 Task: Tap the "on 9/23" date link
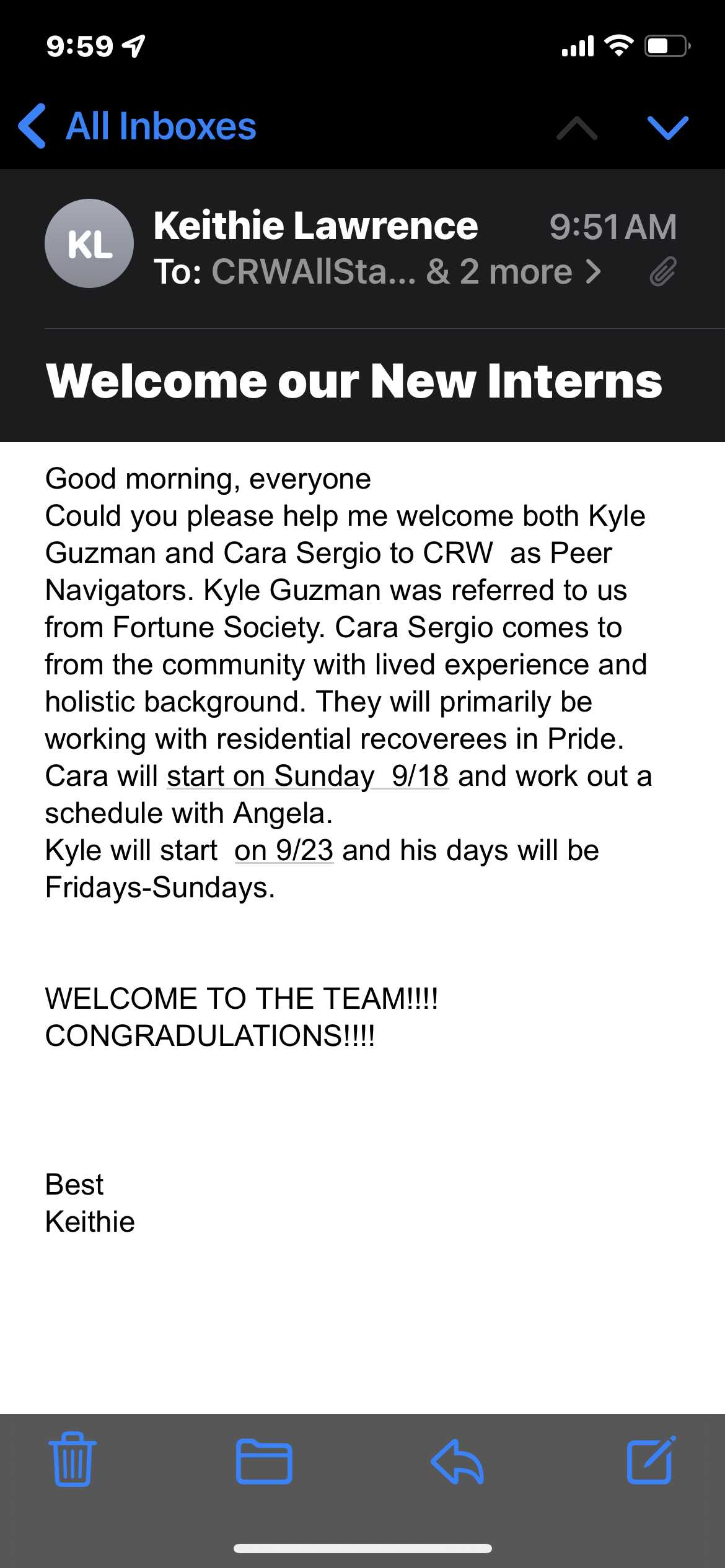pyautogui.click(x=284, y=850)
